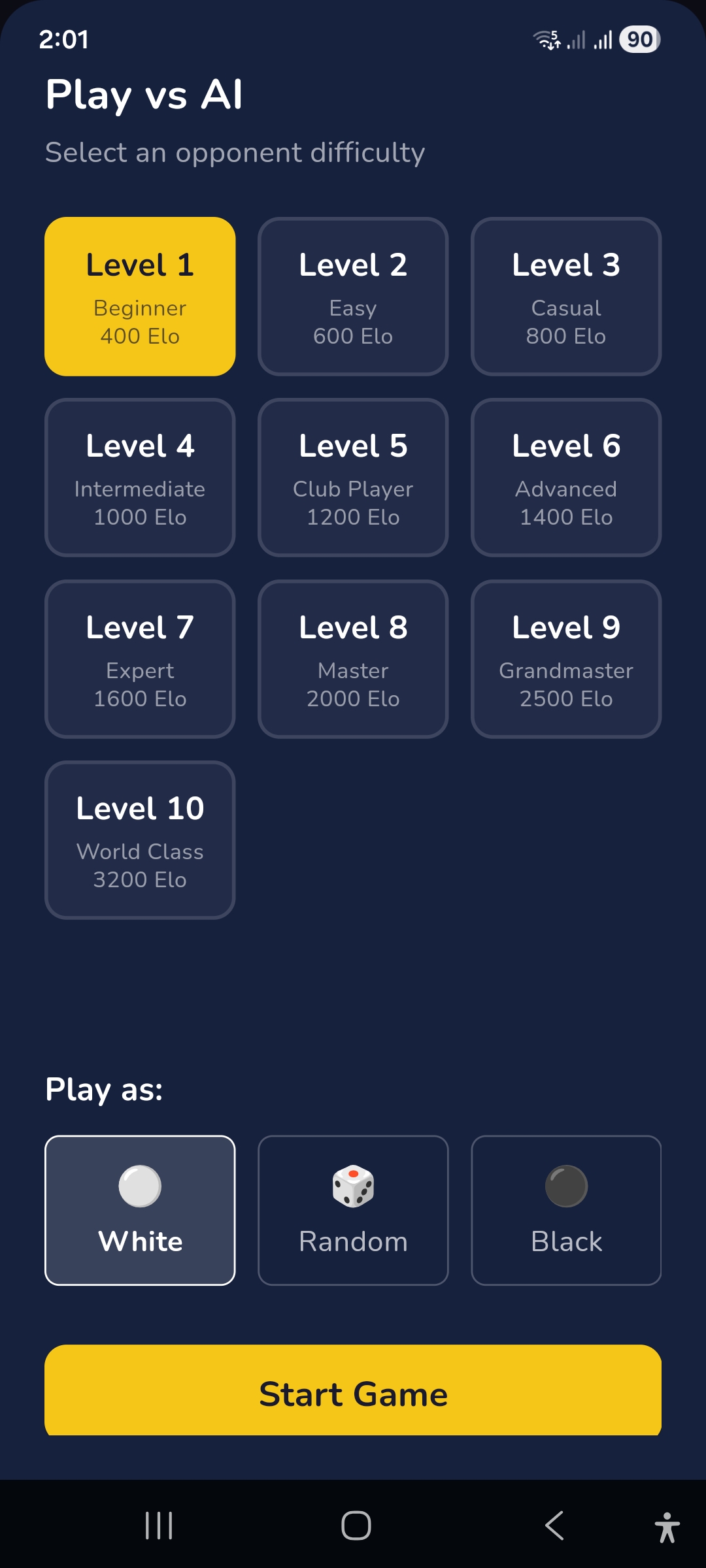Click the white pawn circle icon
The width and height of the screenshot is (706, 1568).
coord(139,1185)
